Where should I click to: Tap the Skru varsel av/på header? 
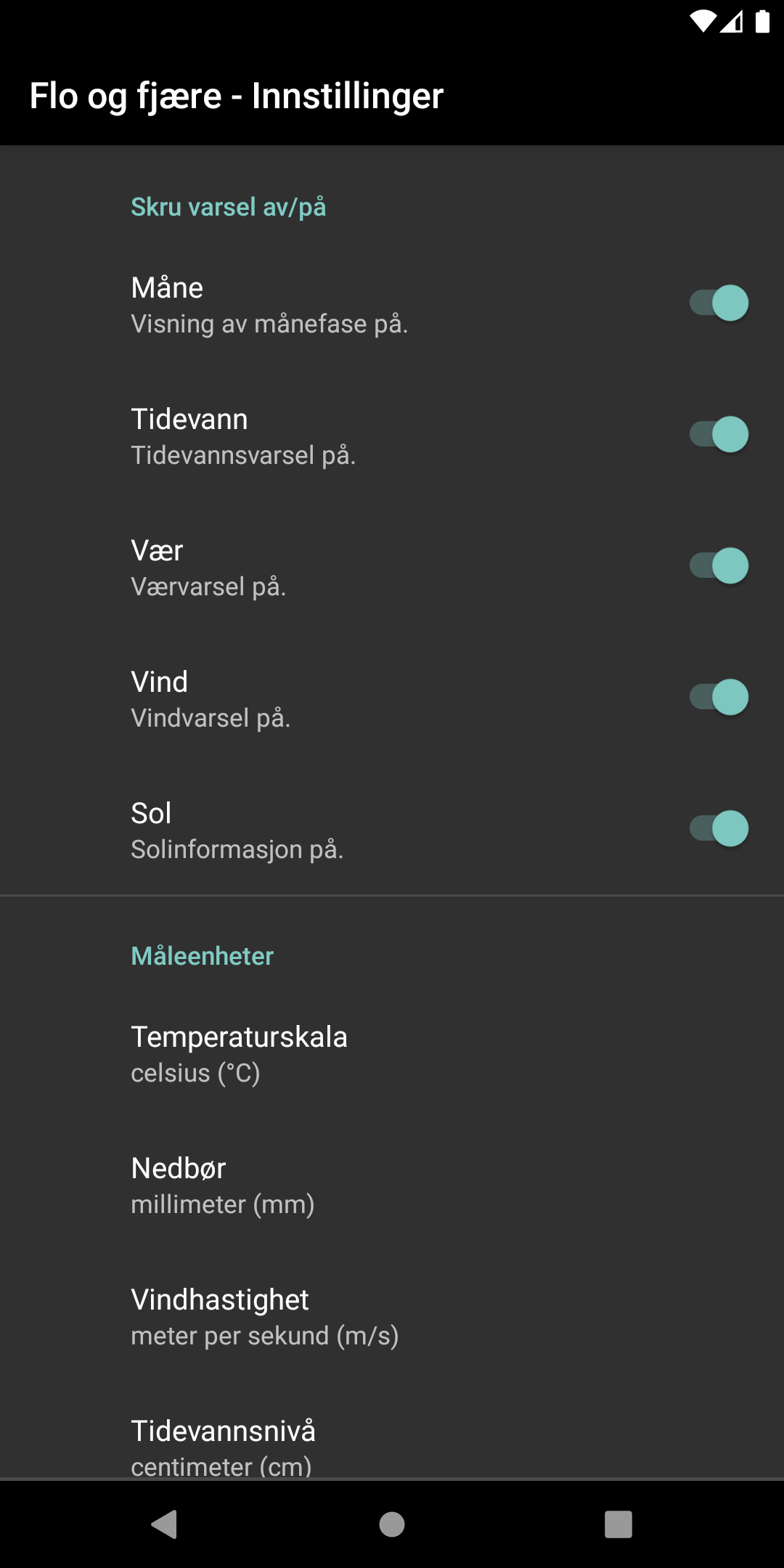pos(228,207)
